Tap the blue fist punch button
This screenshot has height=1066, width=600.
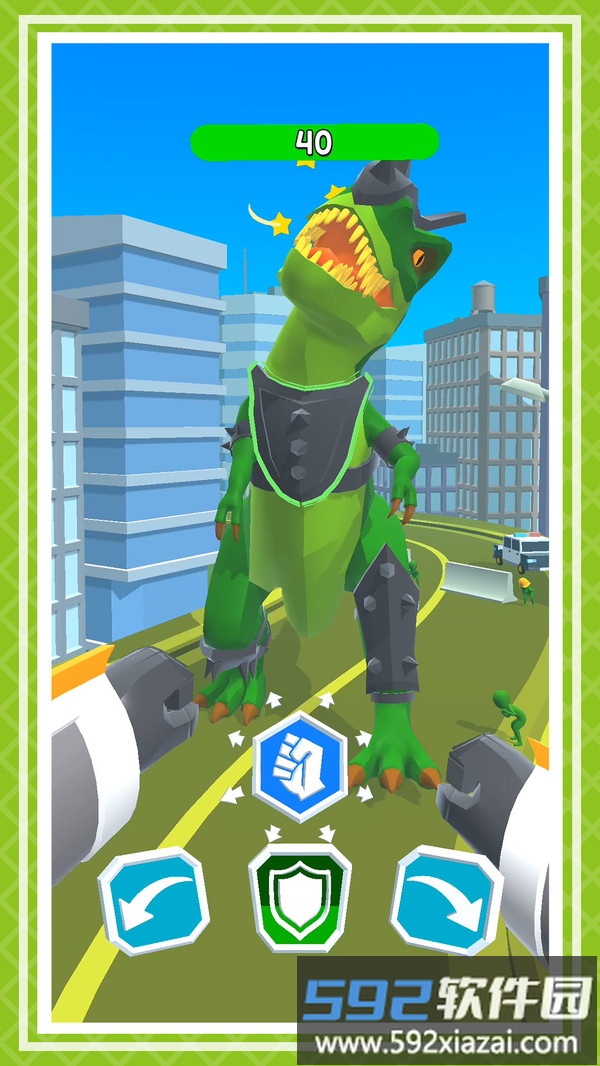pos(299,767)
